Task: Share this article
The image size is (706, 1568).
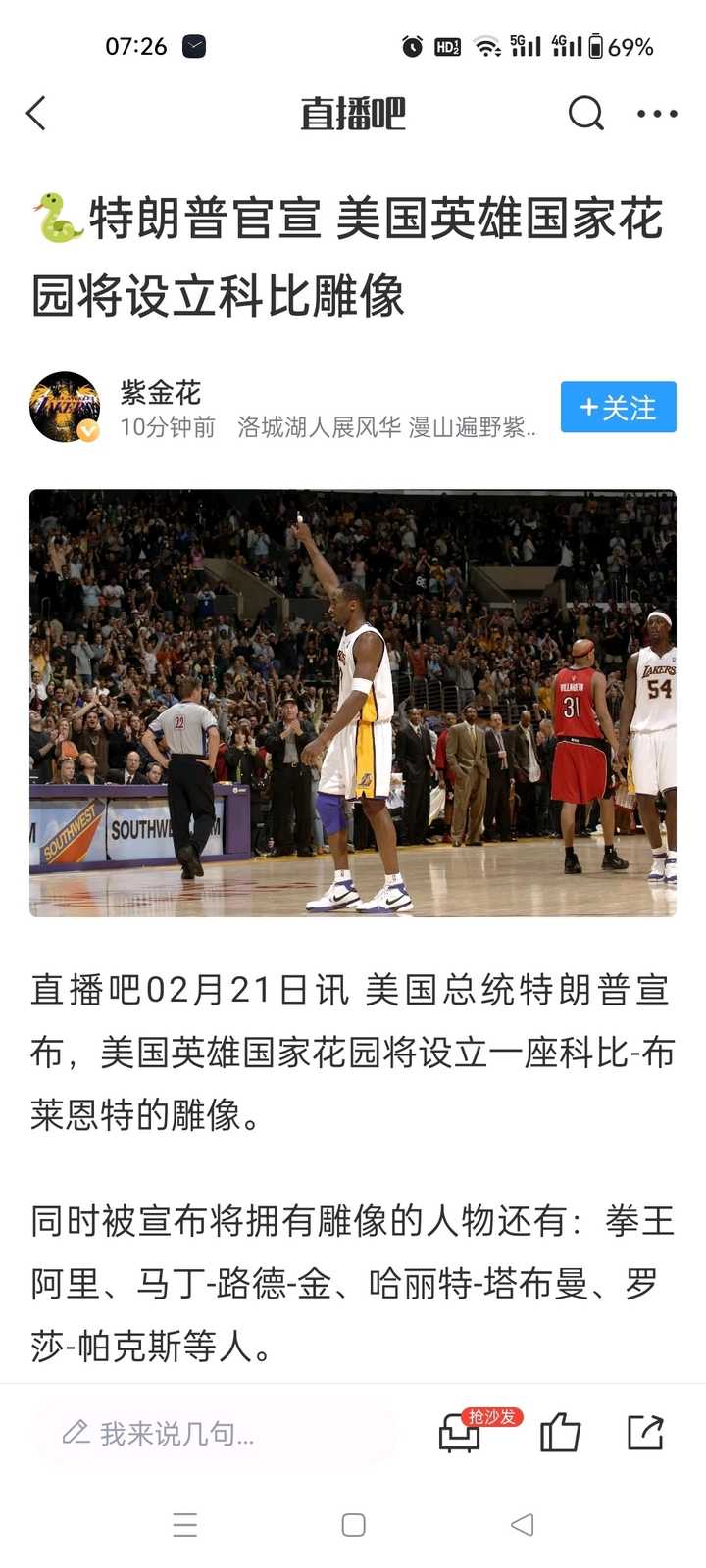Action: [645, 1433]
